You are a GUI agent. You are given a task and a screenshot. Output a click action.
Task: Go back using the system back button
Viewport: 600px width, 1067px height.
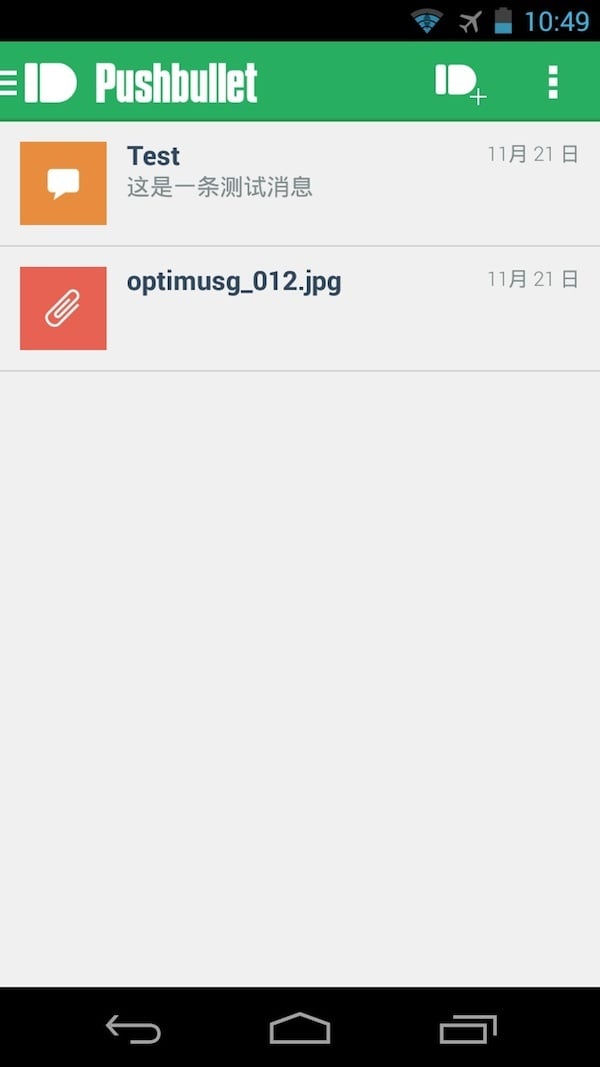click(x=133, y=1028)
